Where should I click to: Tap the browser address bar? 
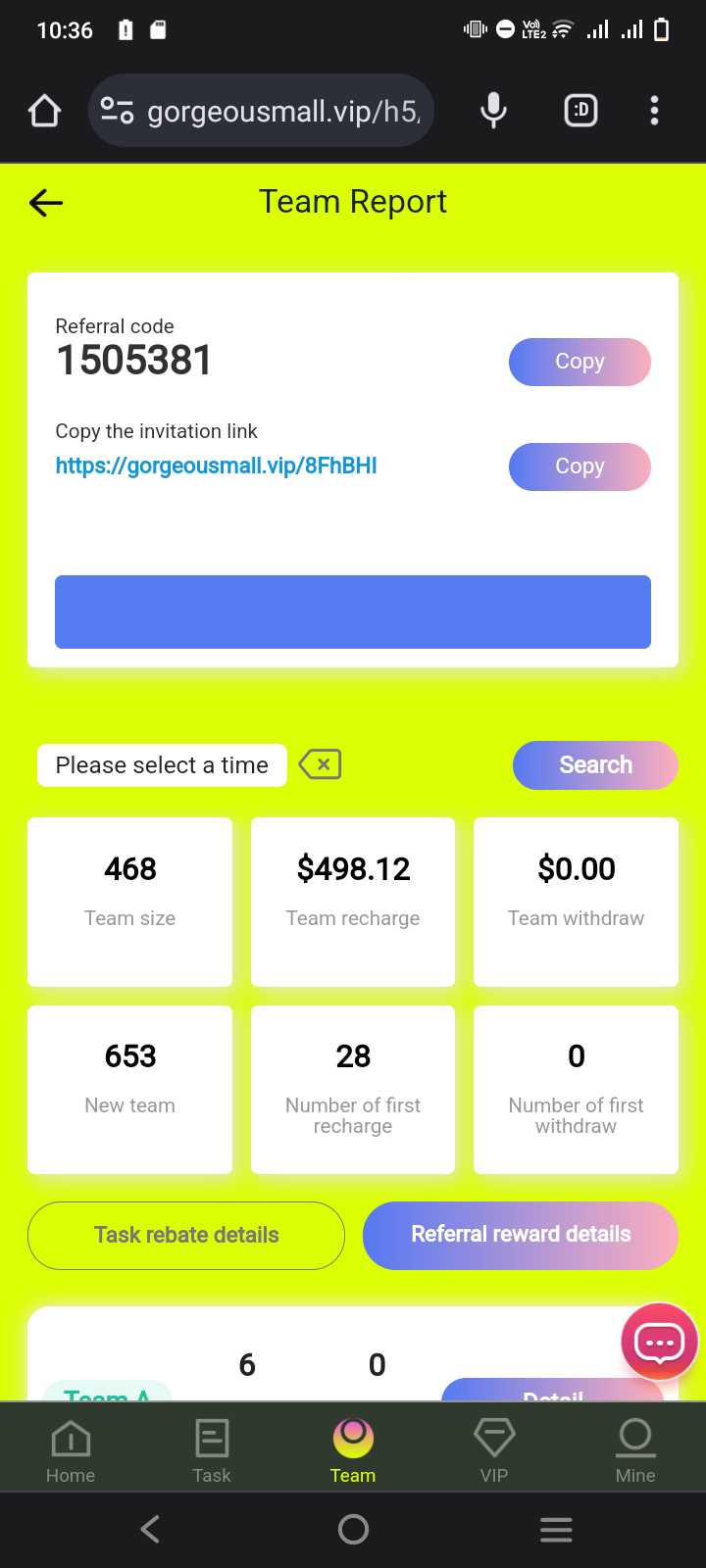pos(261,111)
